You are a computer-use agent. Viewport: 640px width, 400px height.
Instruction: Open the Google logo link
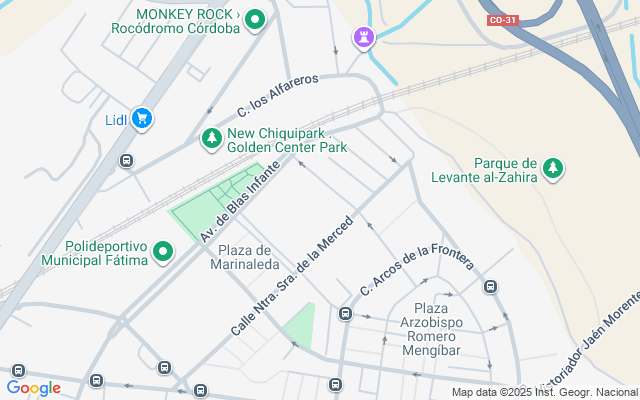point(34,388)
